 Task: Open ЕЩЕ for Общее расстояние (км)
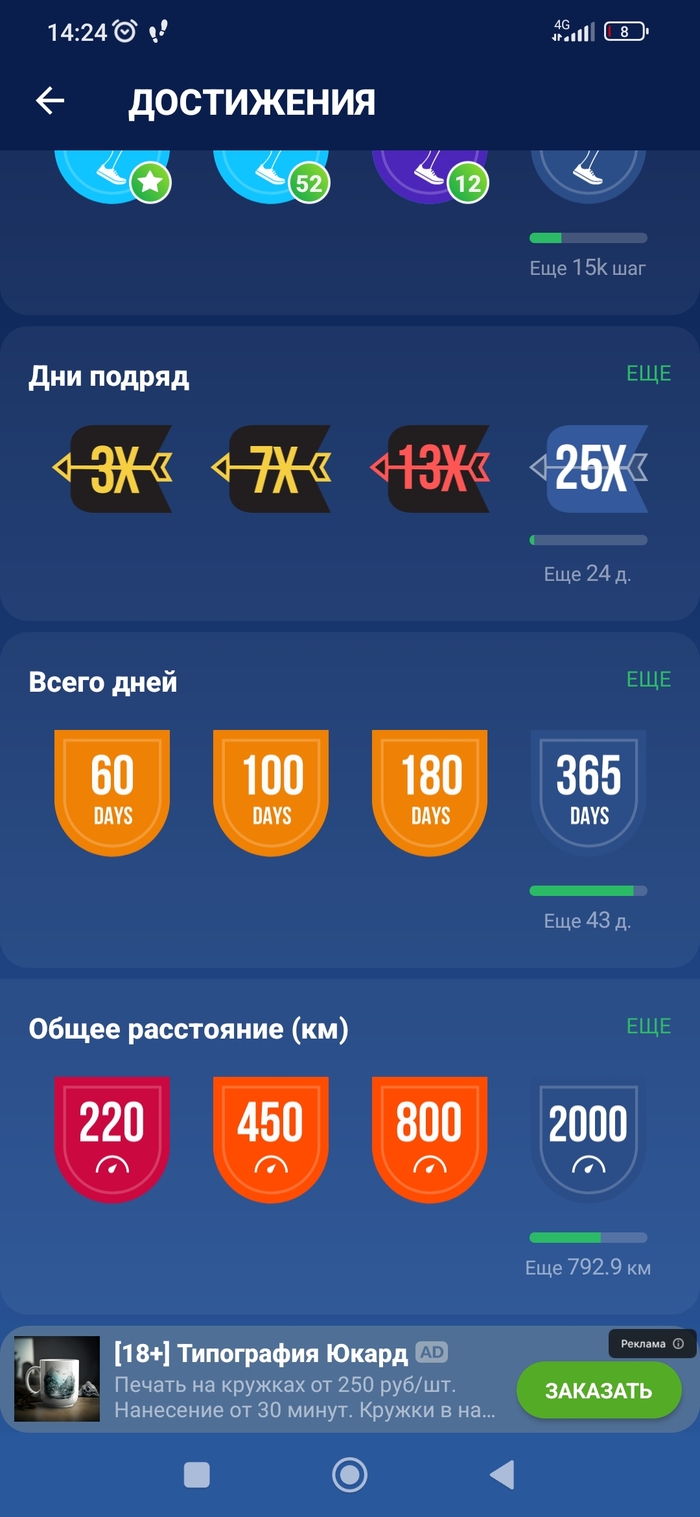tap(648, 1027)
